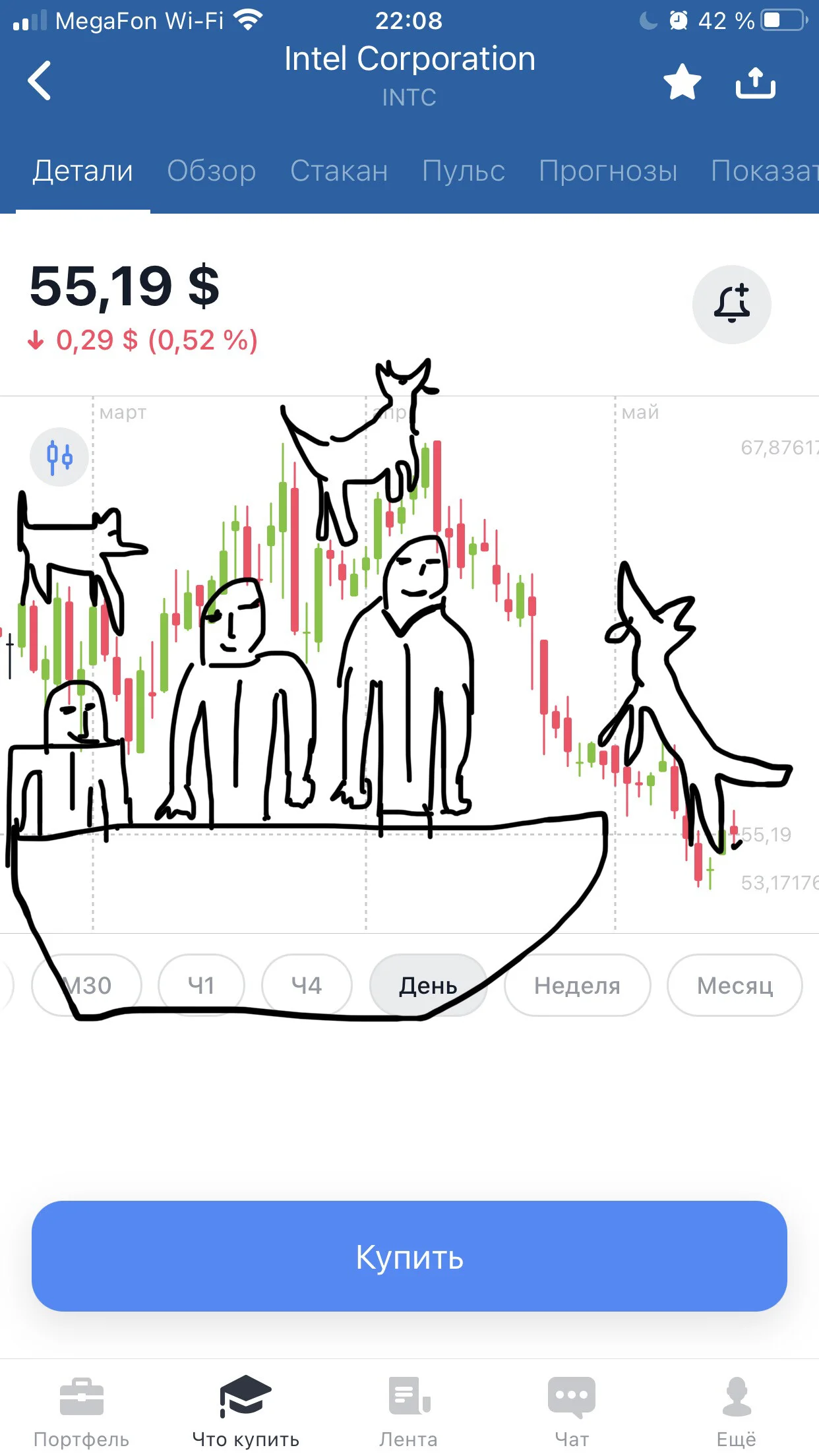
Task: Open the Прогнозы tab
Action: (608, 171)
